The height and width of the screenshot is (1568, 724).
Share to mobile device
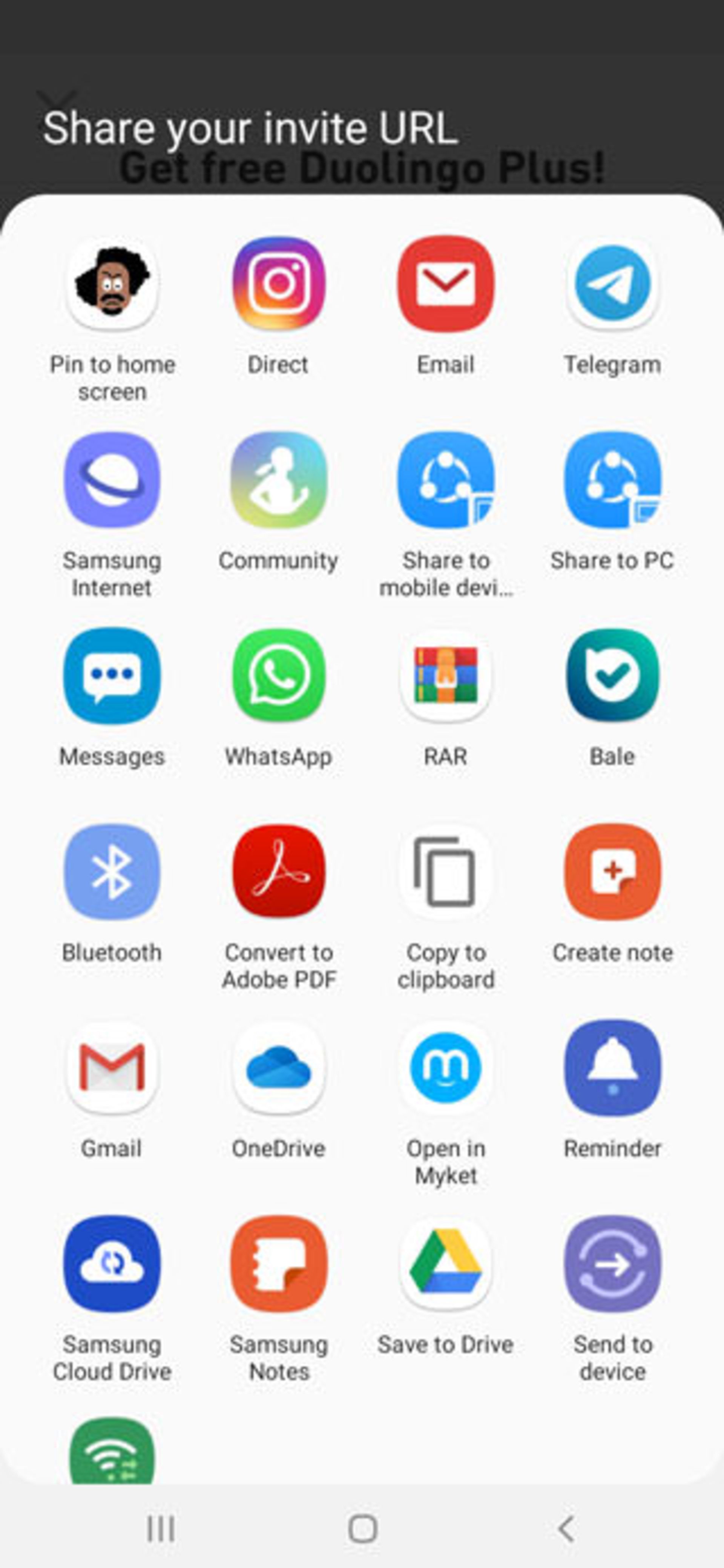pos(446,480)
